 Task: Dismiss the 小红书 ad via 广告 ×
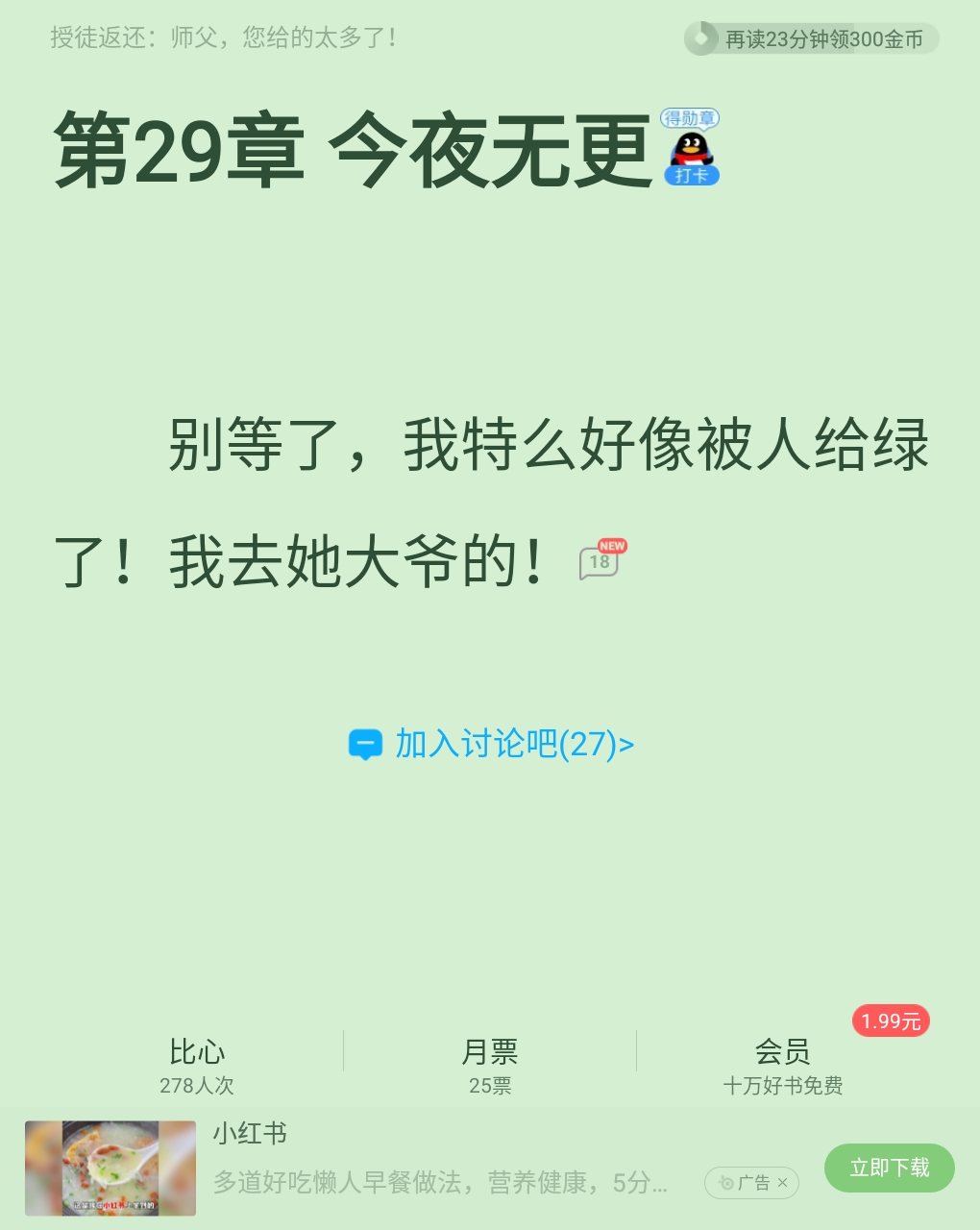(782, 1183)
